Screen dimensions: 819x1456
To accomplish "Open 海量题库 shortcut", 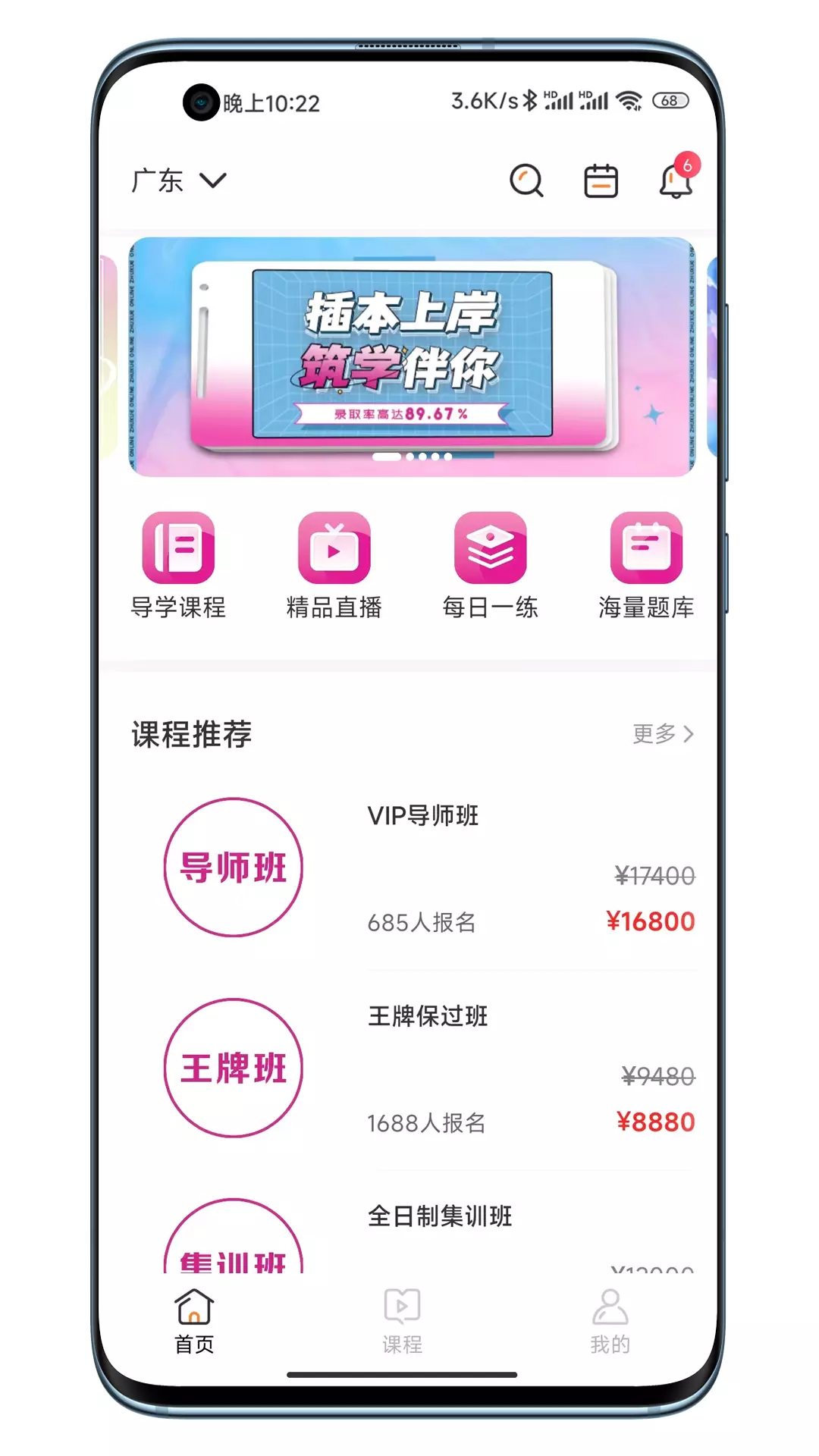I will tap(646, 566).
